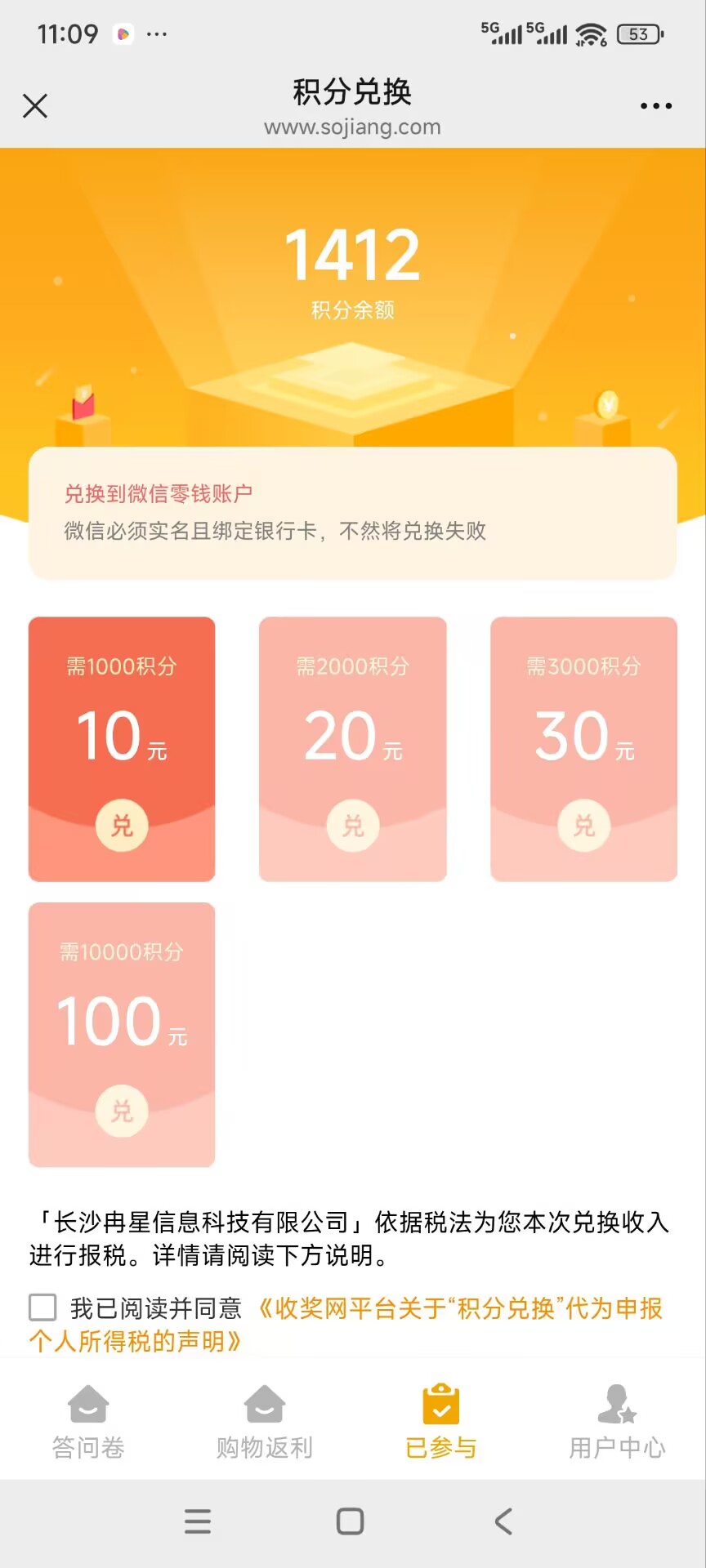Tap the 兑 icon on the 10元 card
Image resolution: width=706 pixels, height=1568 pixels.
click(121, 826)
